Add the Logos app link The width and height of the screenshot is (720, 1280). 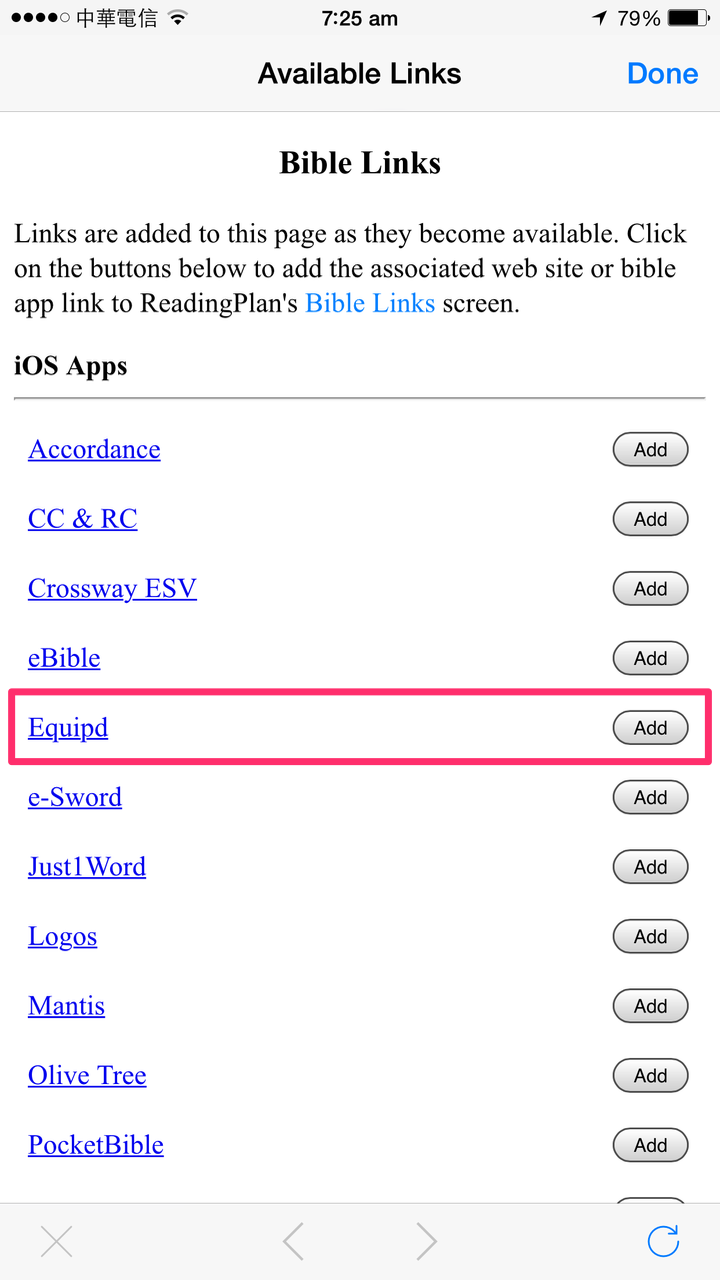point(650,937)
